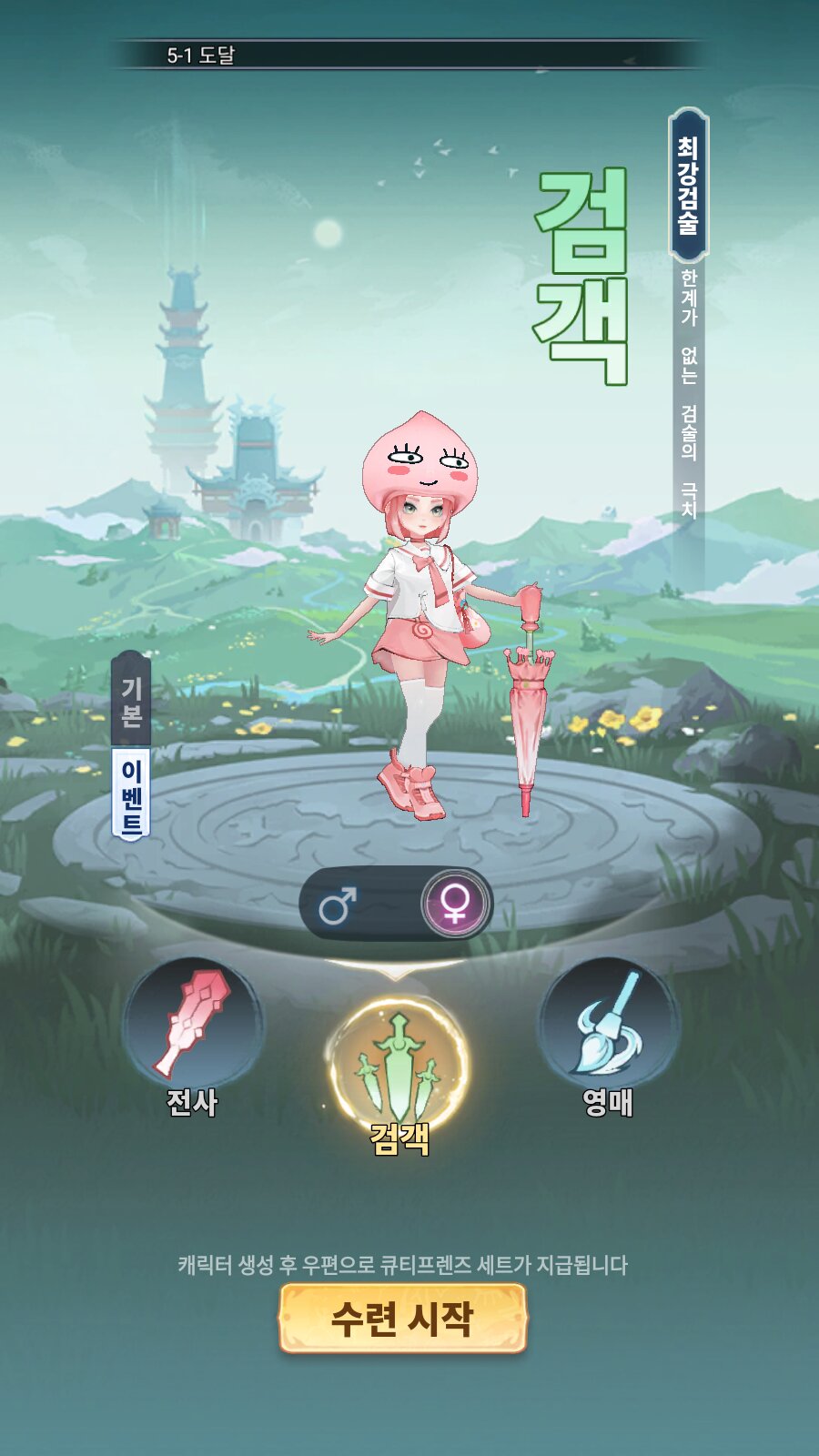Switch to the 기본 costume tab

(x=131, y=701)
